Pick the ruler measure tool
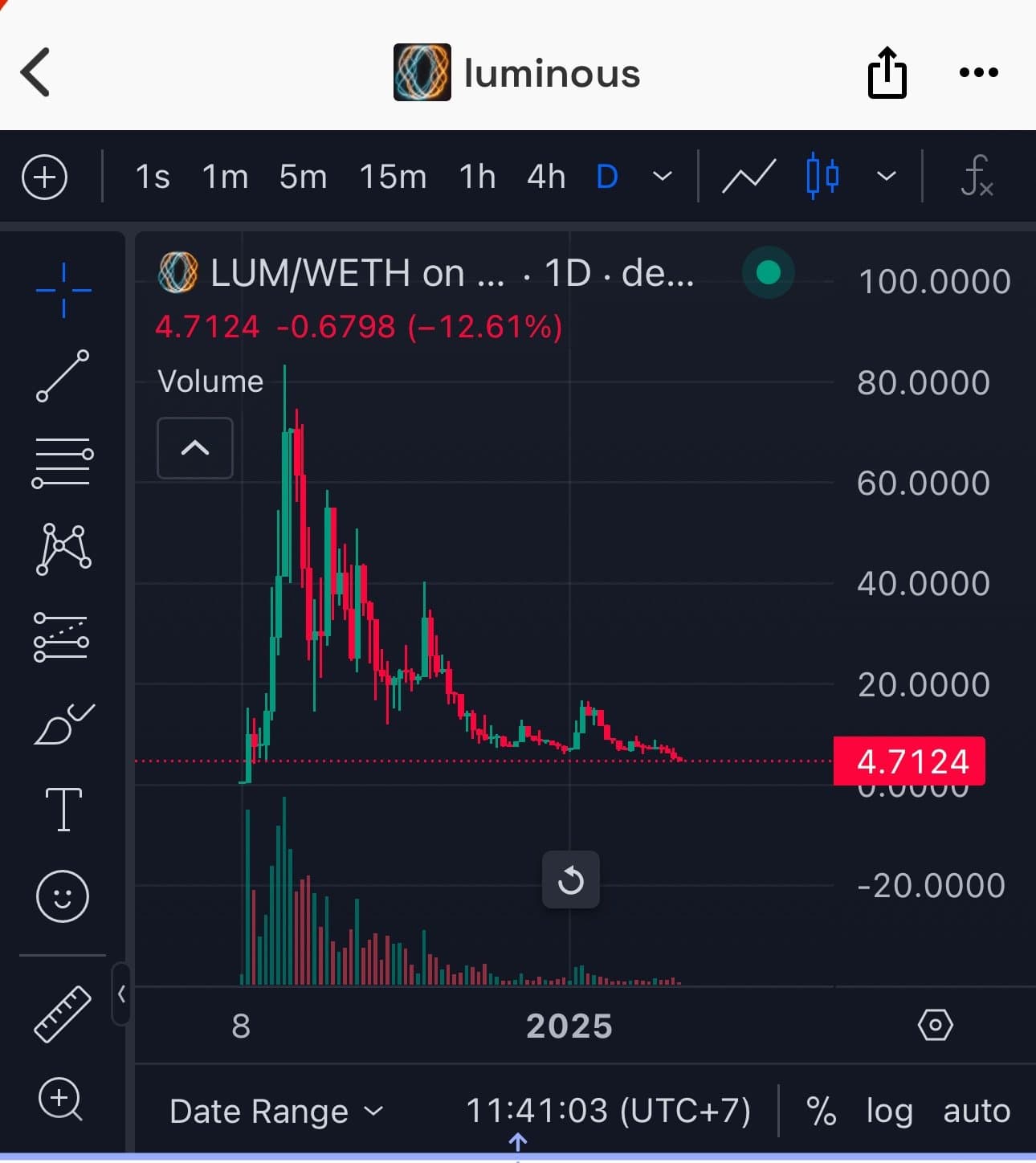Viewport: 1036px width, 1163px height. (x=63, y=1014)
